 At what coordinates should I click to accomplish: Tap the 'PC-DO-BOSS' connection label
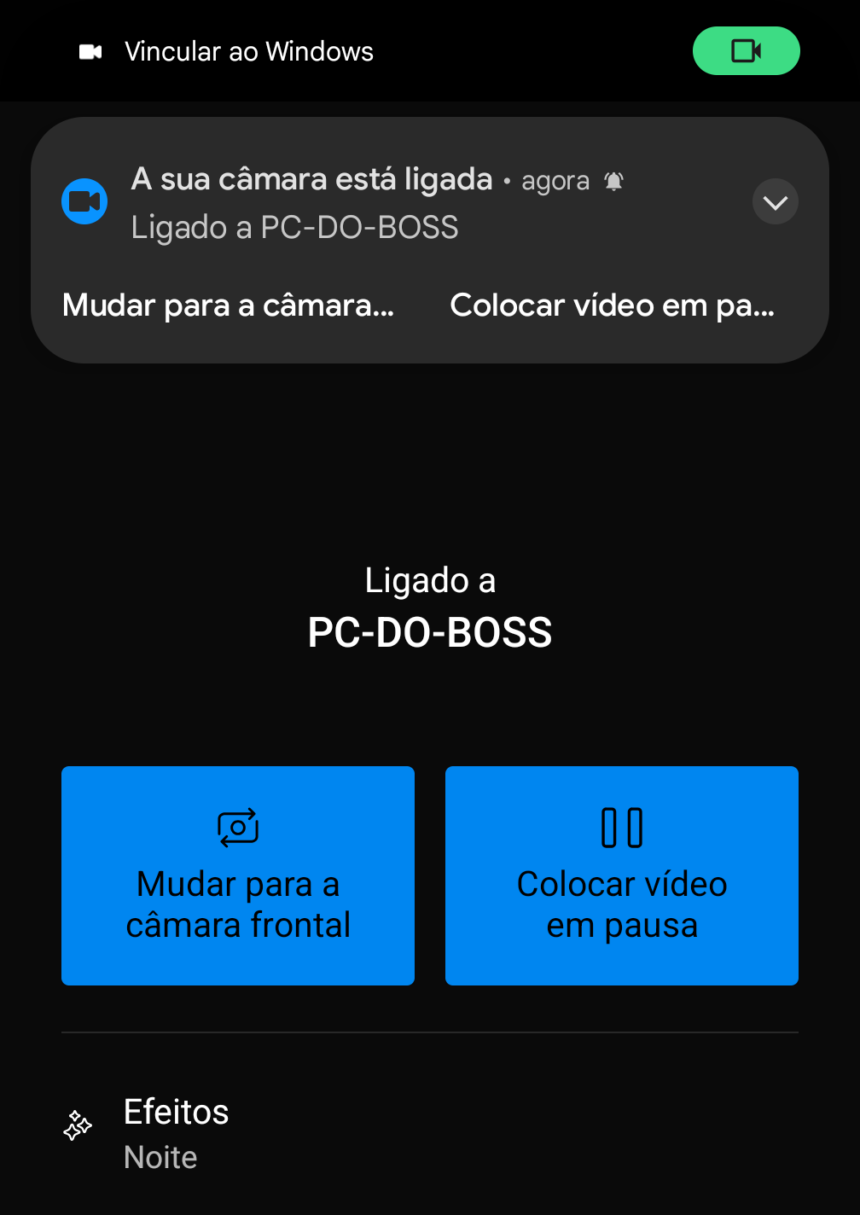point(429,631)
